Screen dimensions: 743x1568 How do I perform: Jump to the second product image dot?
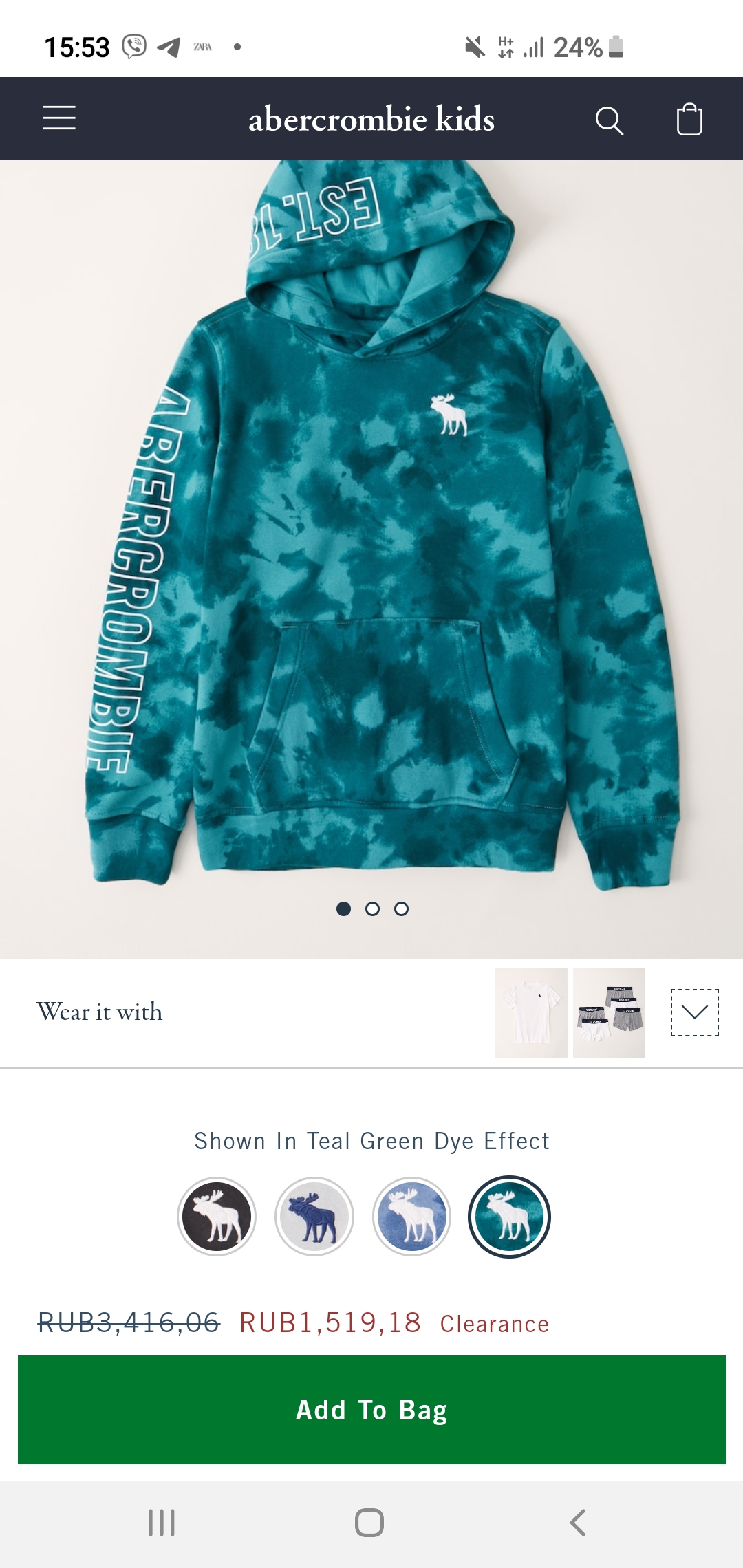point(373,909)
